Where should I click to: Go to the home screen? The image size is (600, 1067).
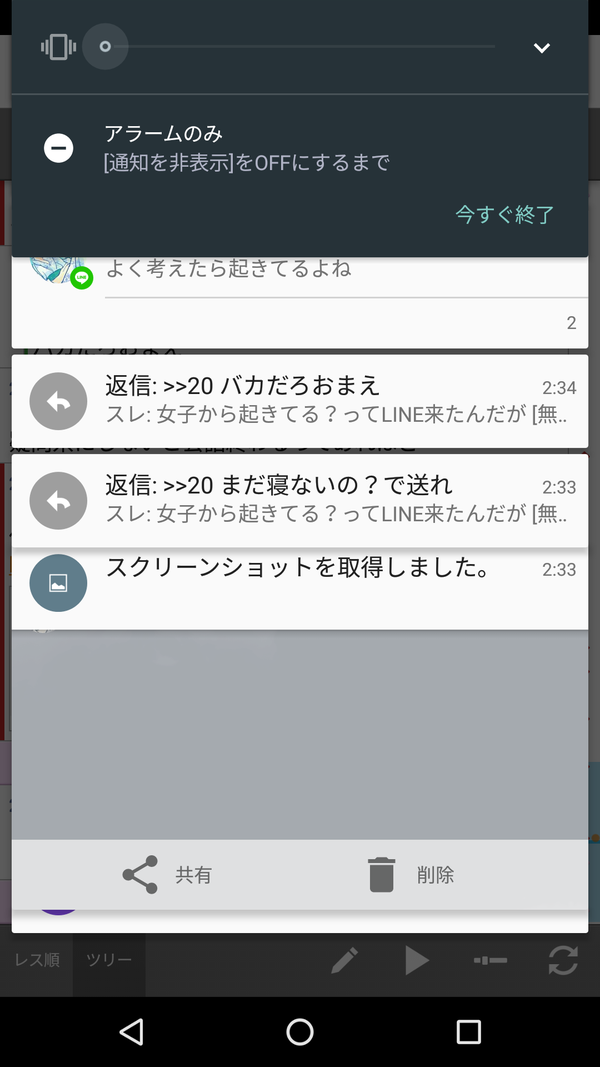[x=300, y=1031]
